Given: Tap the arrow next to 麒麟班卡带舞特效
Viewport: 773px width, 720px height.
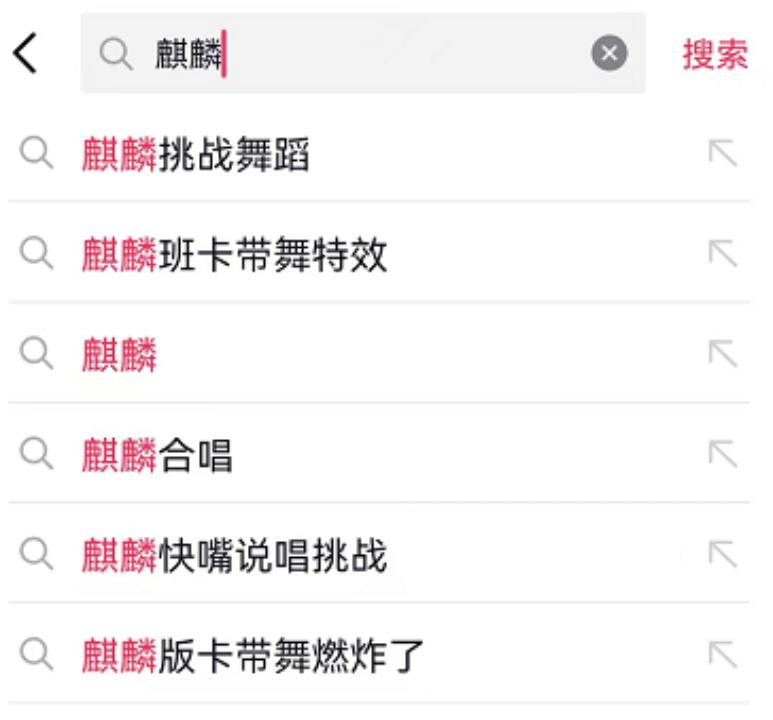Looking at the screenshot, I should (722, 254).
